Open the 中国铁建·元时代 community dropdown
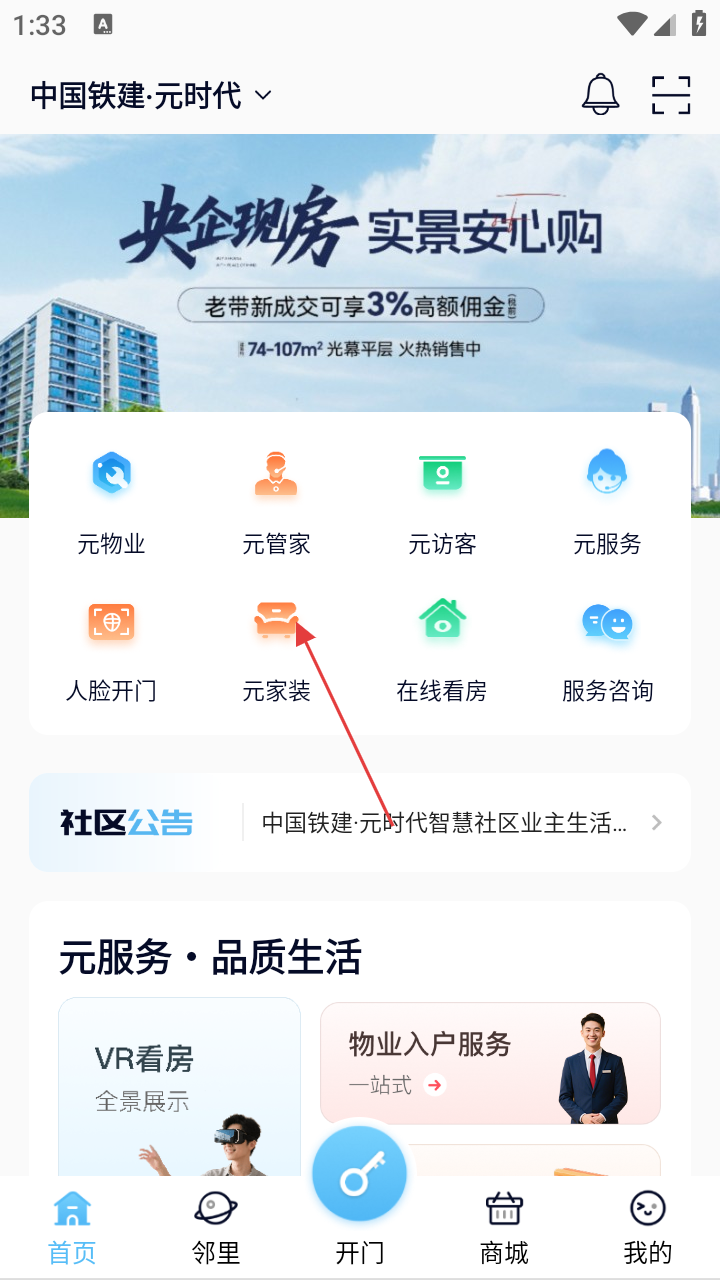The height and width of the screenshot is (1280, 720). click(151, 95)
